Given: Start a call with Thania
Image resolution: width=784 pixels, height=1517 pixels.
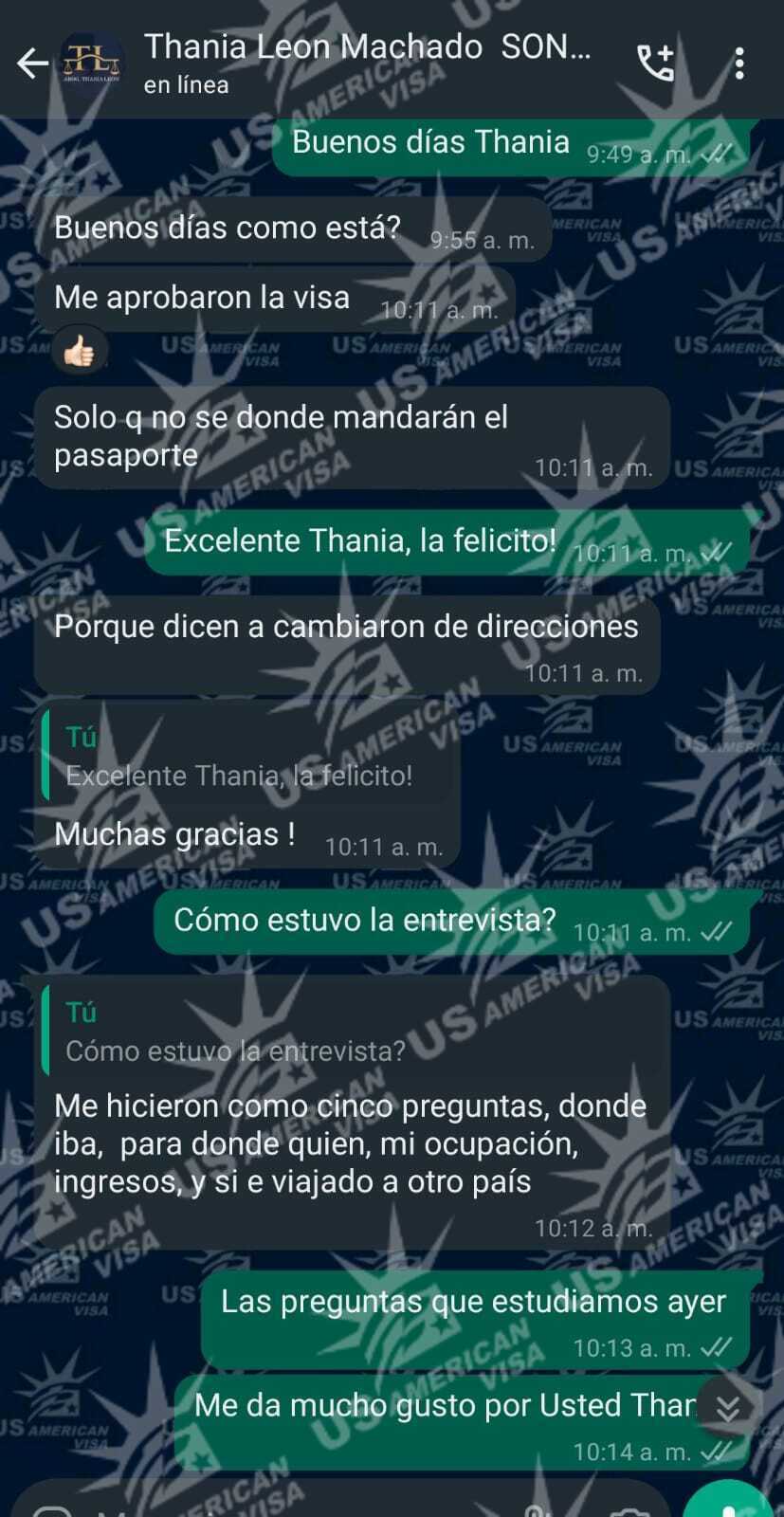Looking at the screenshot, I should click(x=655, y=64).
